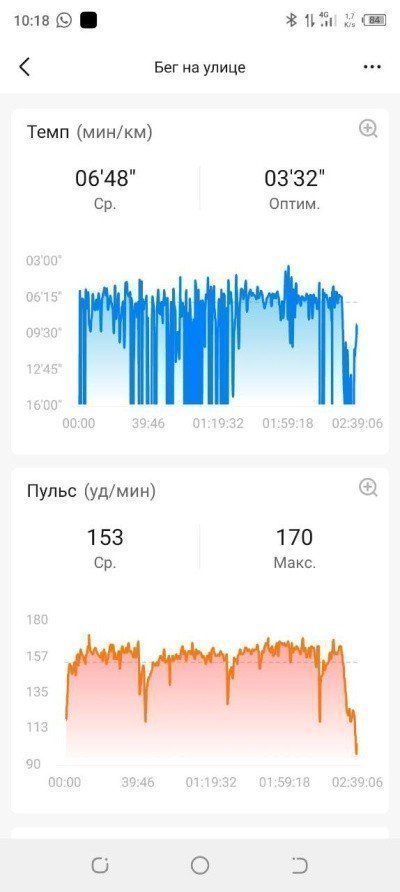Tap the system home button
This screenshot has width=400, height=892.
(200, 865)
